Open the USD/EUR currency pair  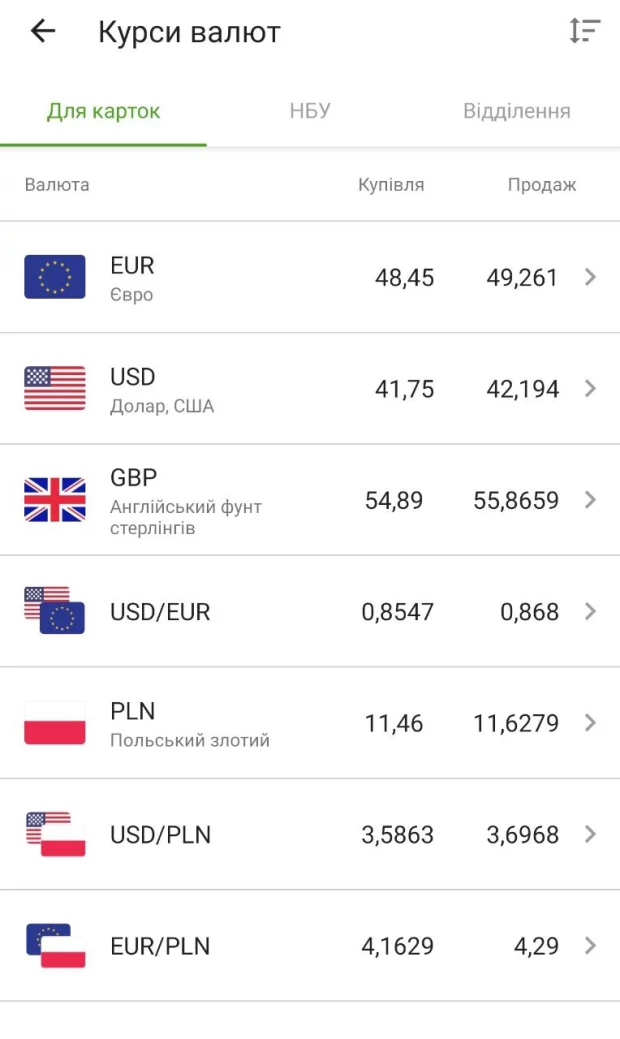(x=310, y=611)
